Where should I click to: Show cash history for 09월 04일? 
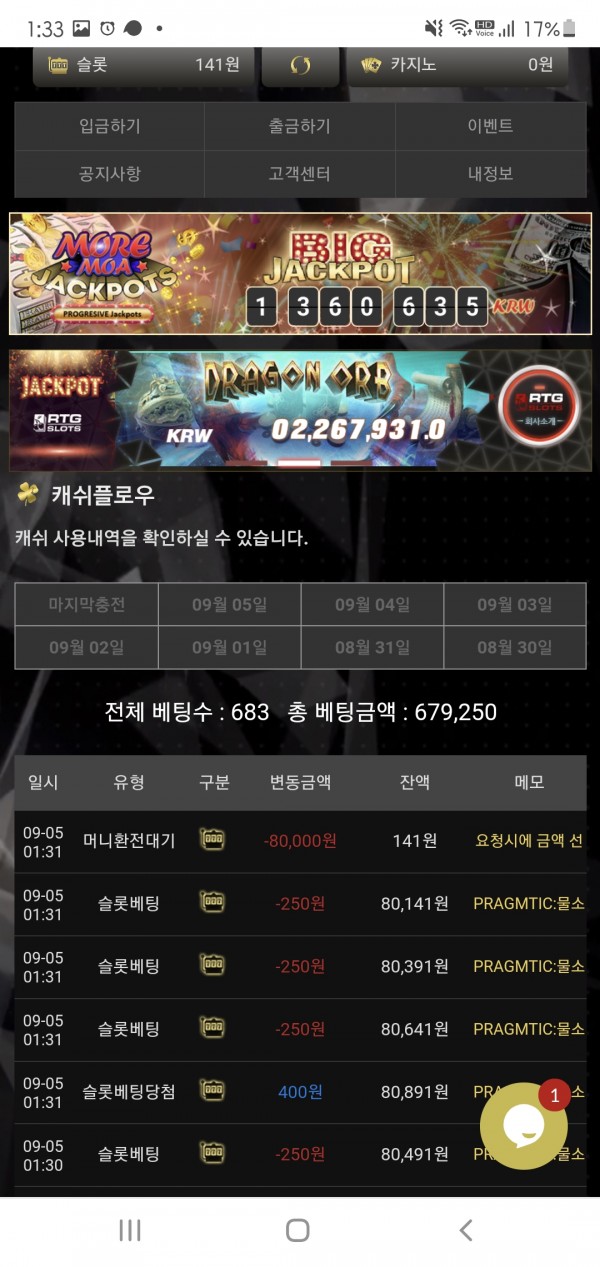[x=372, y=605]
